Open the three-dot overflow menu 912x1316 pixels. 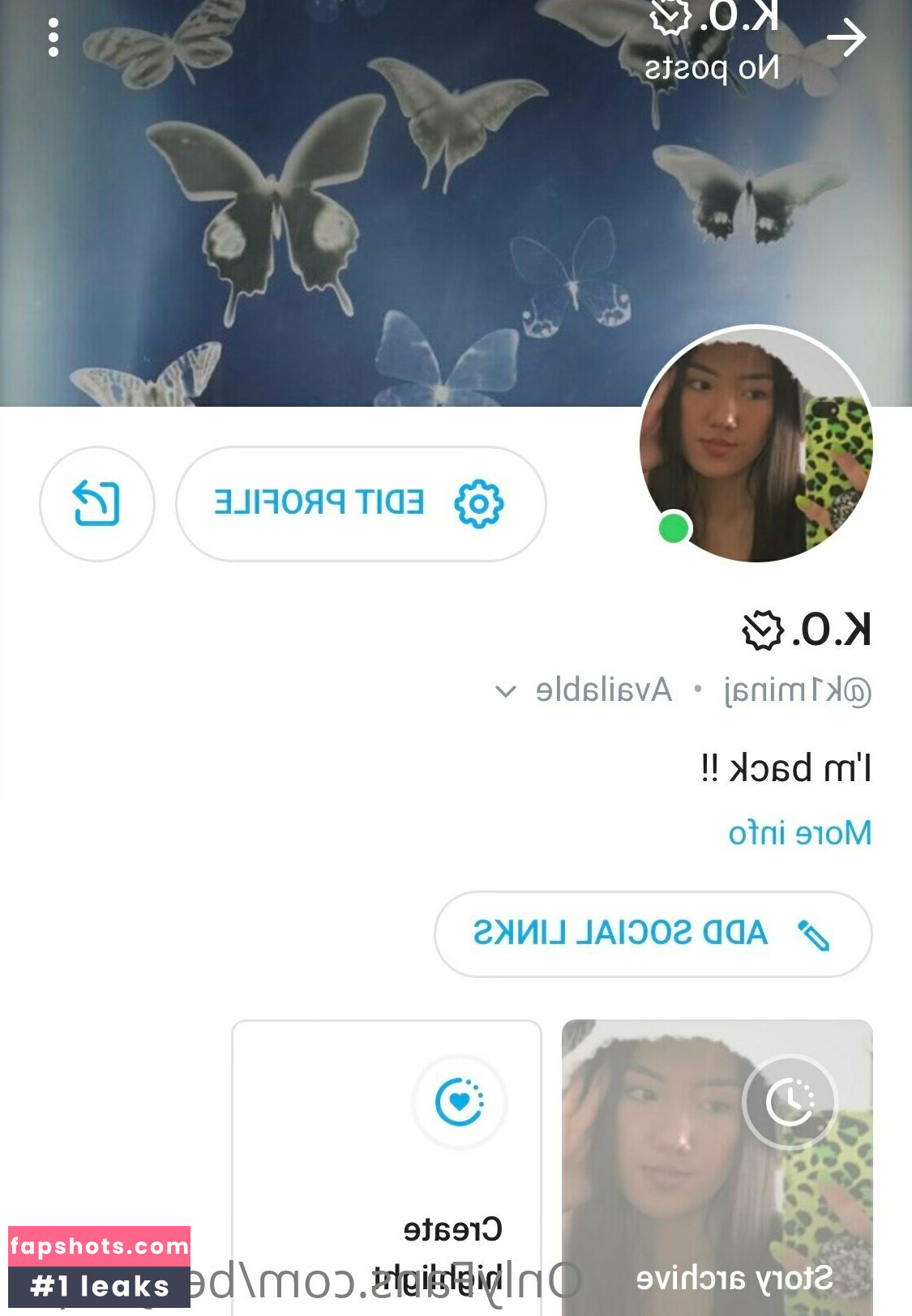click(x=54, y=38)
